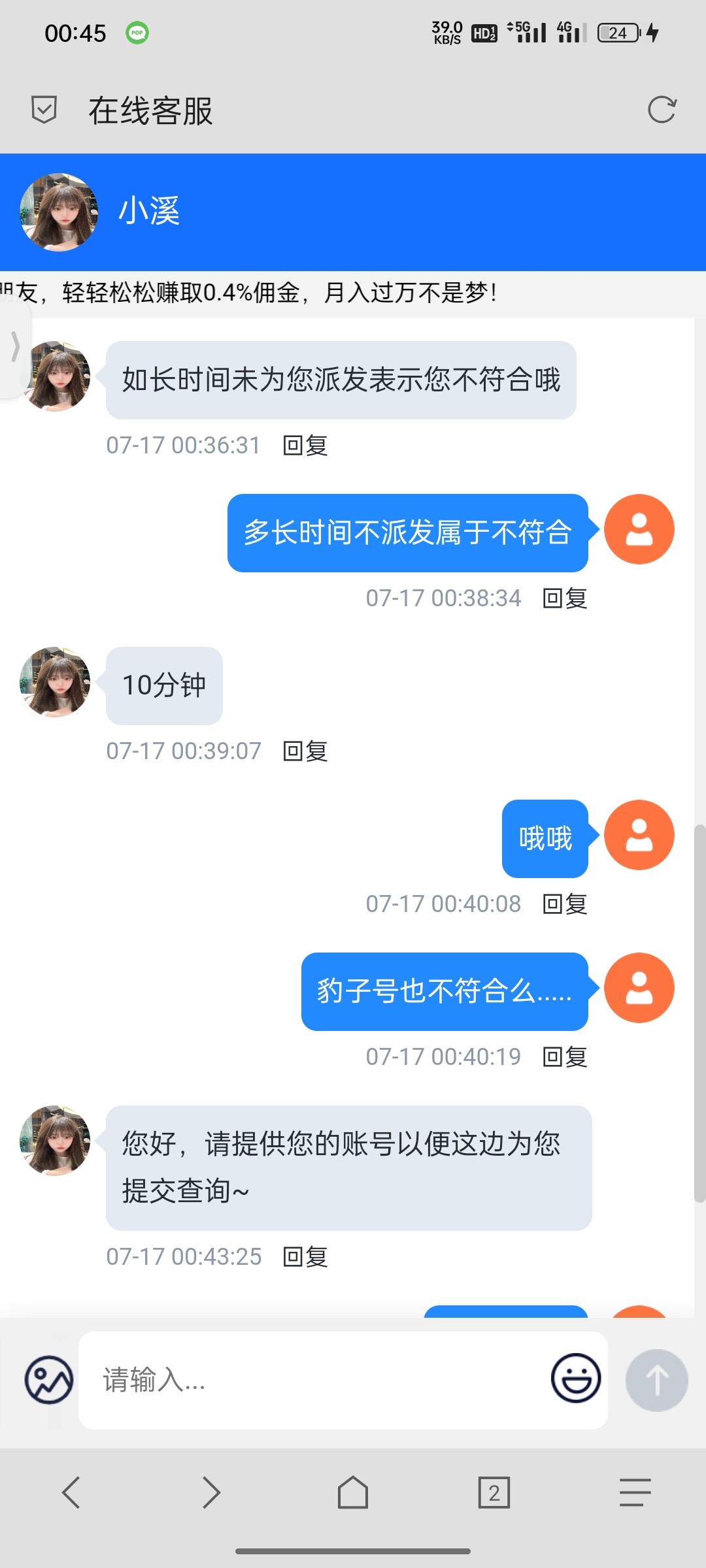Refresh the 在线客服 page
Screen dimensions: 706x1568
coord(662,110)
